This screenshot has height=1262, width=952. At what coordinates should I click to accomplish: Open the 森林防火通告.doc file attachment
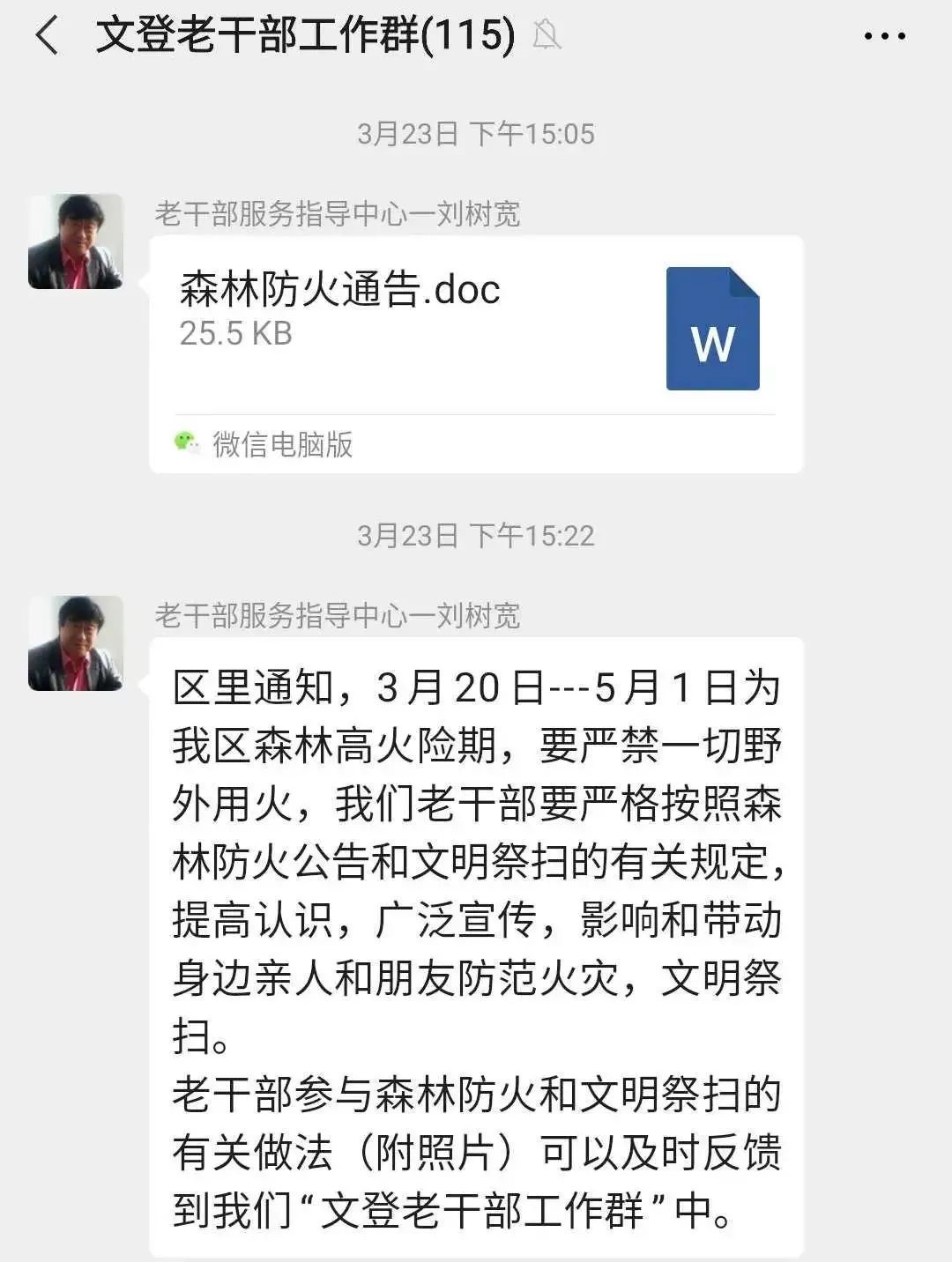(475, 328)
